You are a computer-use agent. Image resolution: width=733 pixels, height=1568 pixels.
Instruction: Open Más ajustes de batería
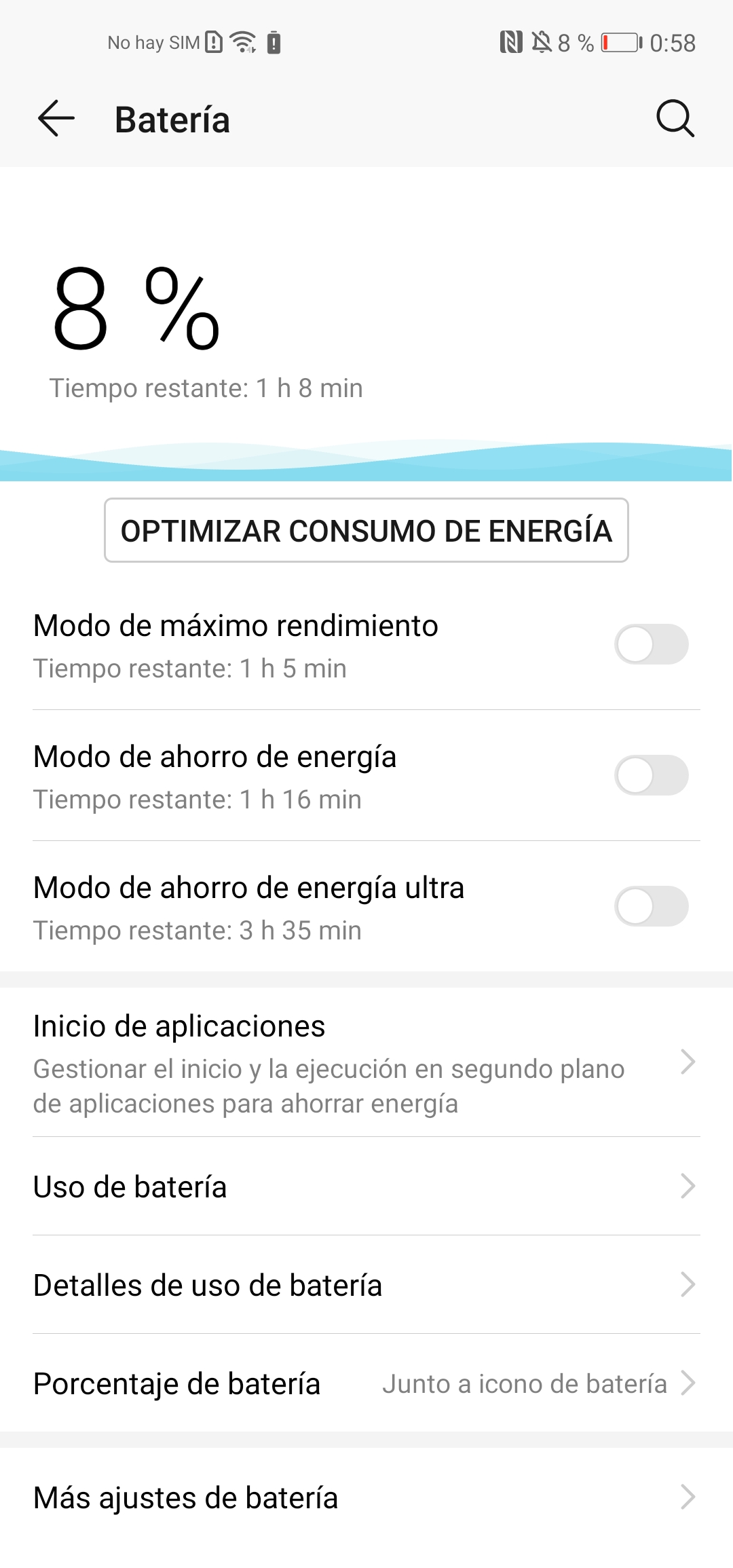pyautogui.click(x=366, y=1497)
